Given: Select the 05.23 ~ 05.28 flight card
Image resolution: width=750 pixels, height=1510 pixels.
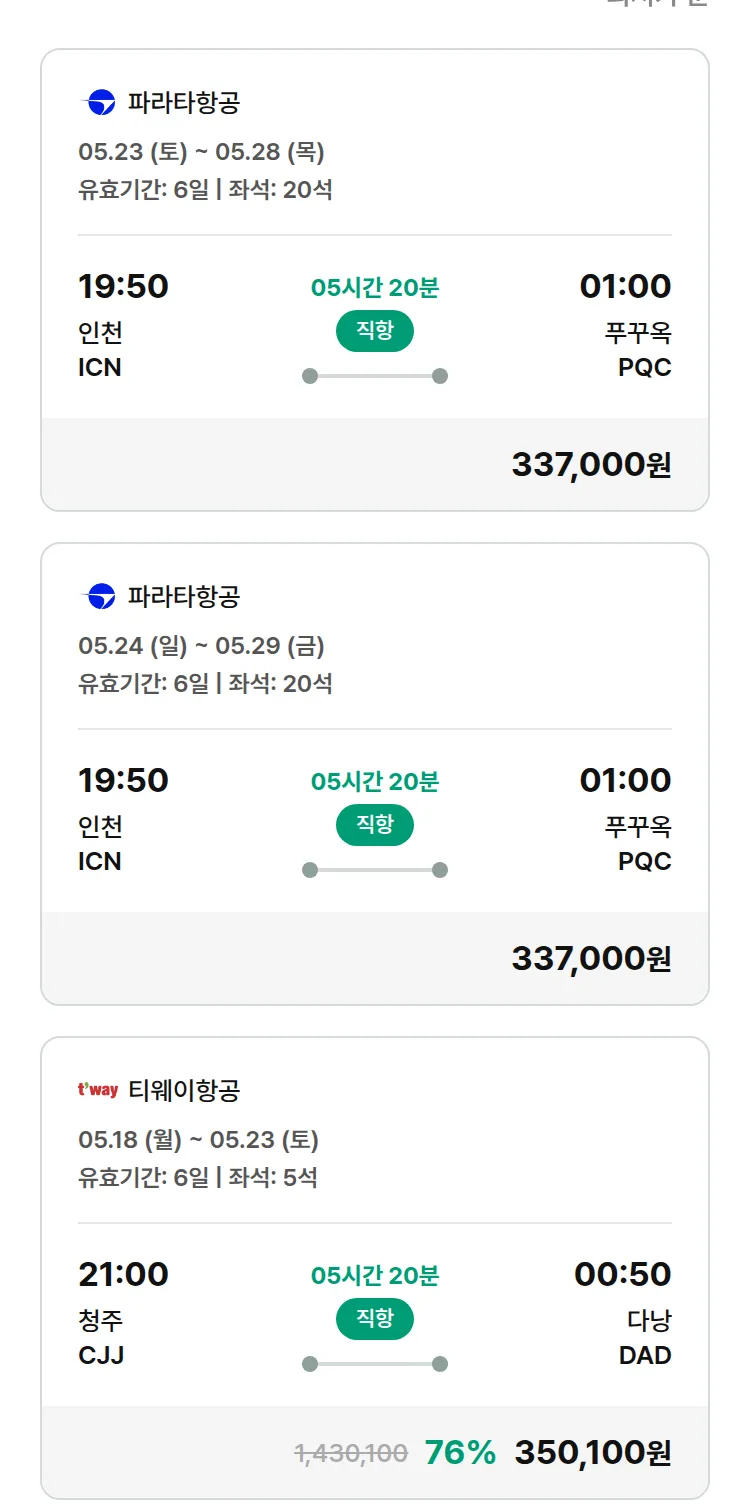Looking at the screenshot, I should (x=375, y=275).
